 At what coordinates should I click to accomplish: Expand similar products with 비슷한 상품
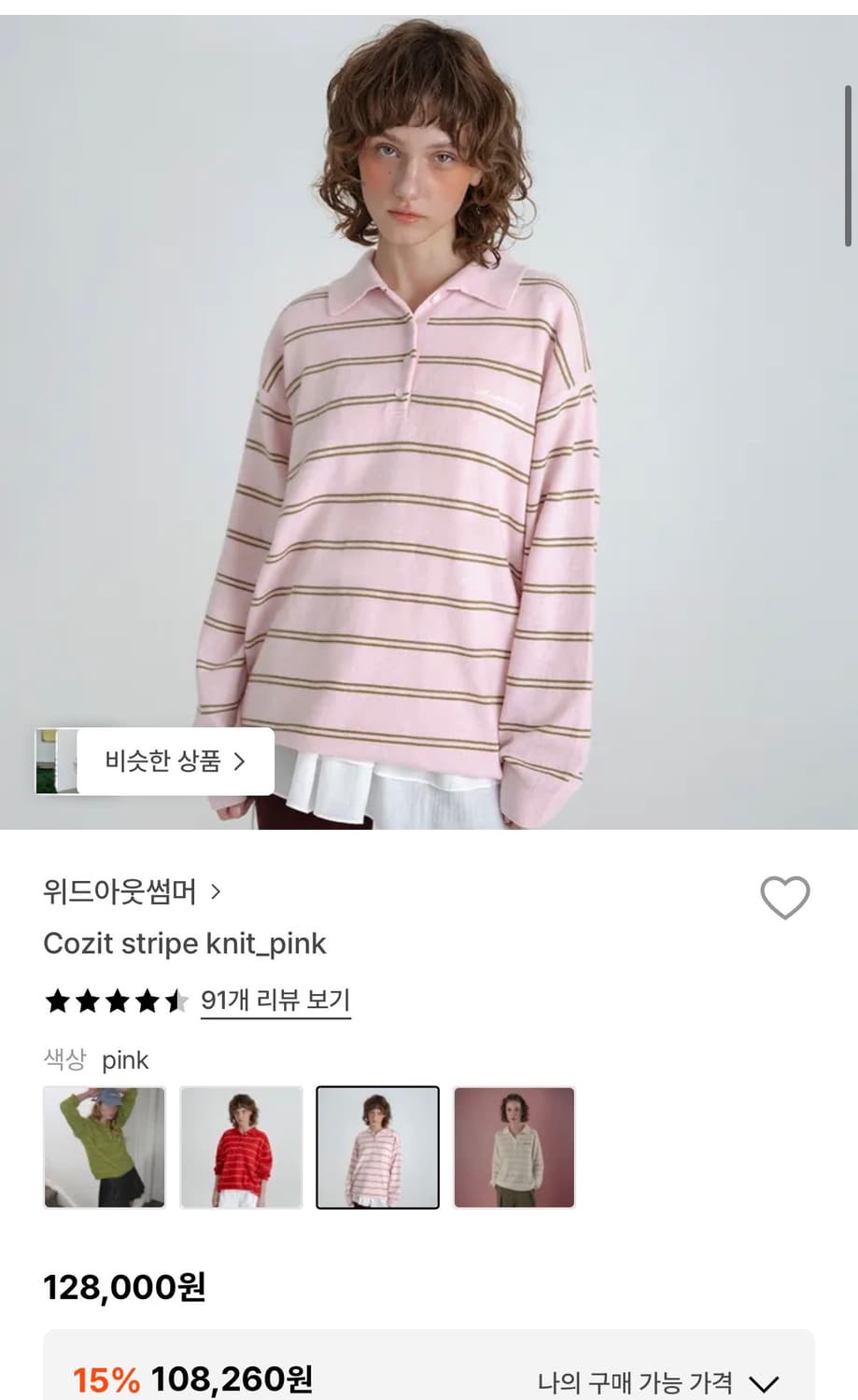tap(166, 761)
